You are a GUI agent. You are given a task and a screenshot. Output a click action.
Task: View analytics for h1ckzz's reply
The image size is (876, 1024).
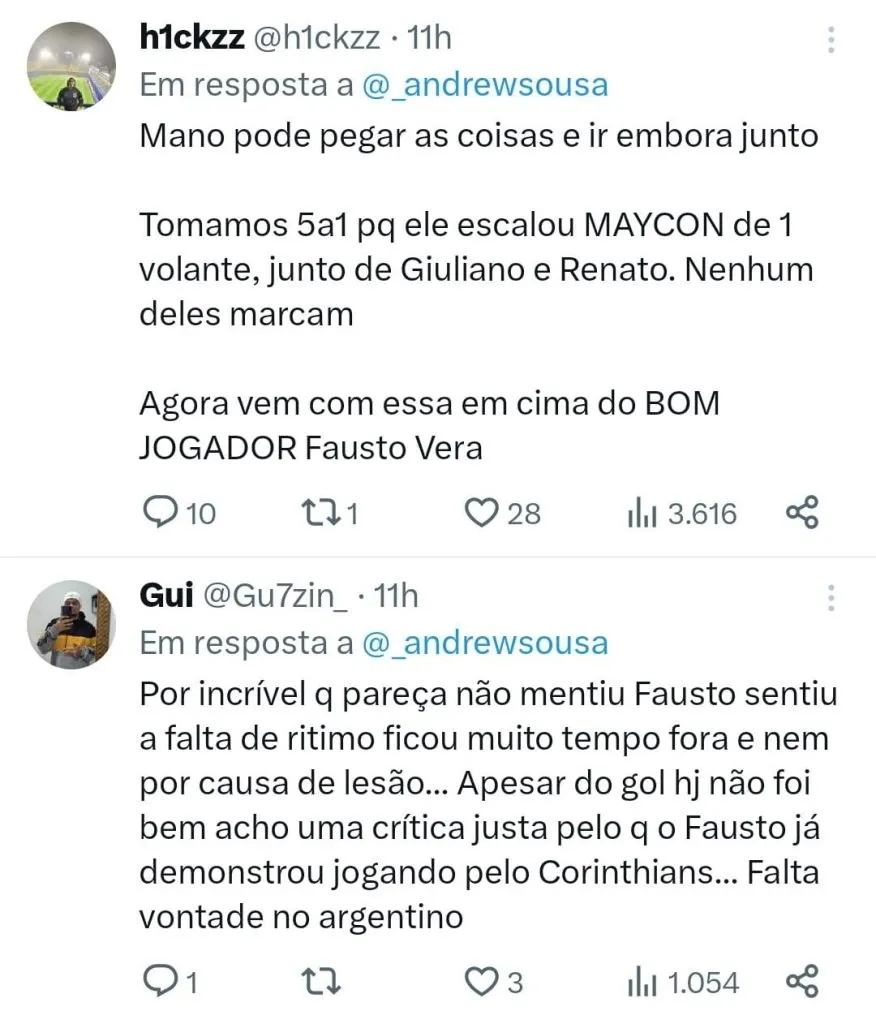coord(640,514)
